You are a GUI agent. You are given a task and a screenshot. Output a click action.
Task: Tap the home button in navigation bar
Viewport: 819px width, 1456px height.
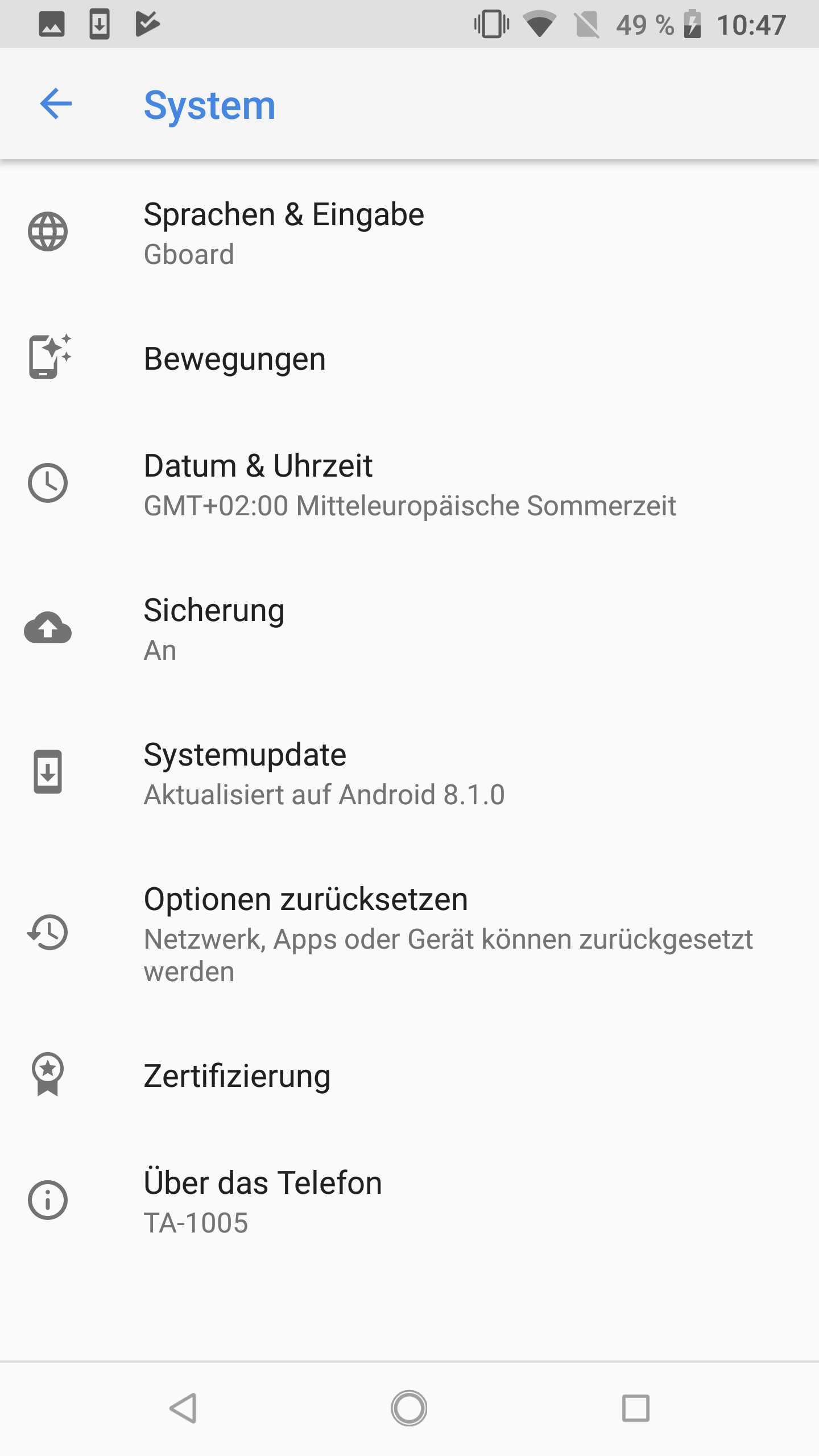[x=409, y=1409]
